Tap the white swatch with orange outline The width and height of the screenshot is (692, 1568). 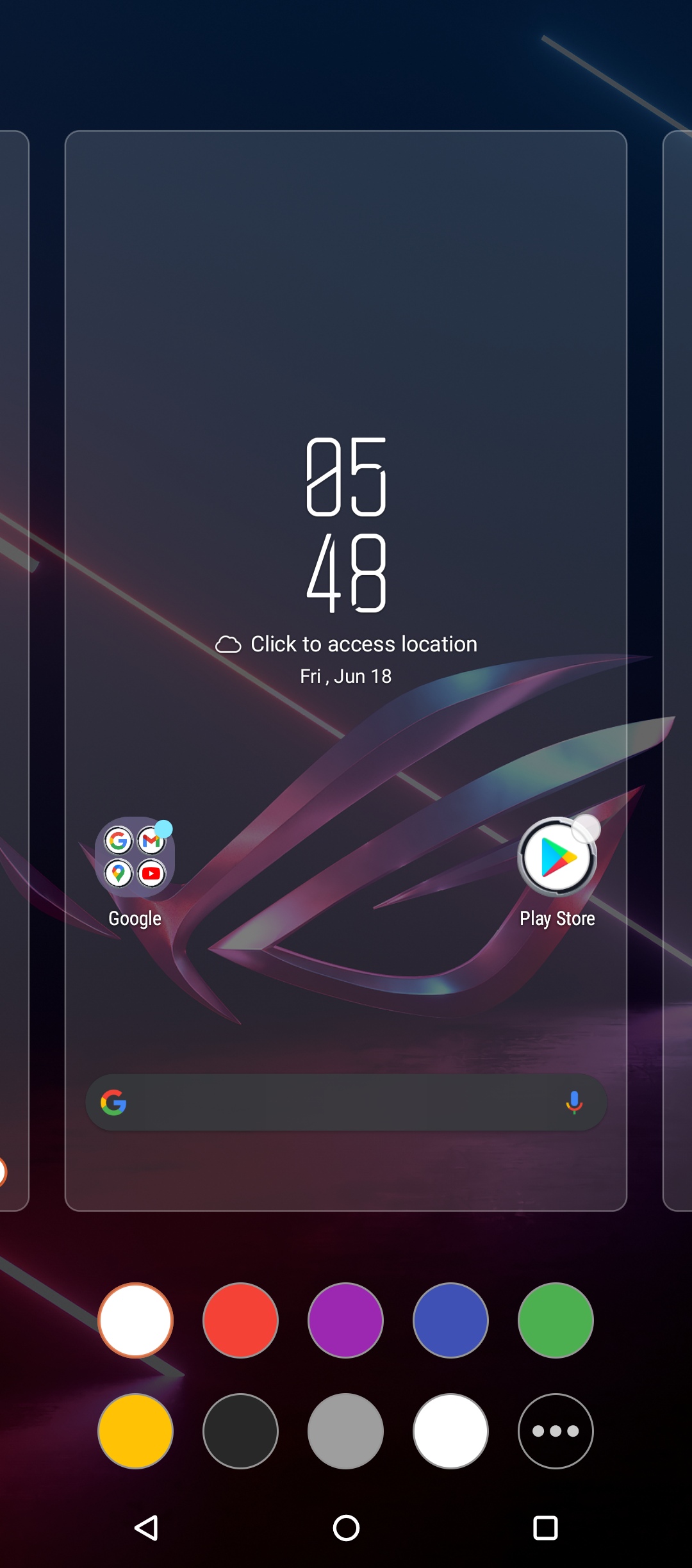(135, 1320)
